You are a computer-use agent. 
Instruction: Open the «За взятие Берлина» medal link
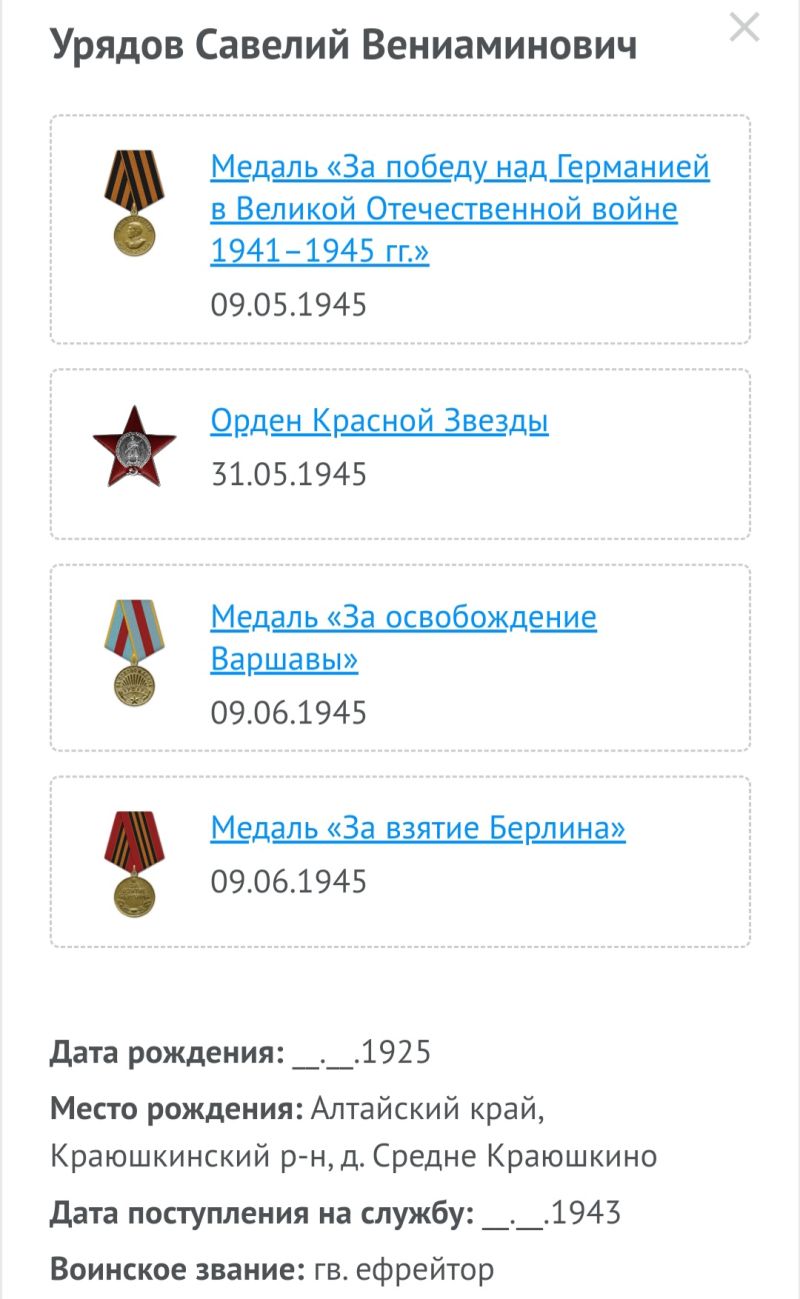pos(418,828)
